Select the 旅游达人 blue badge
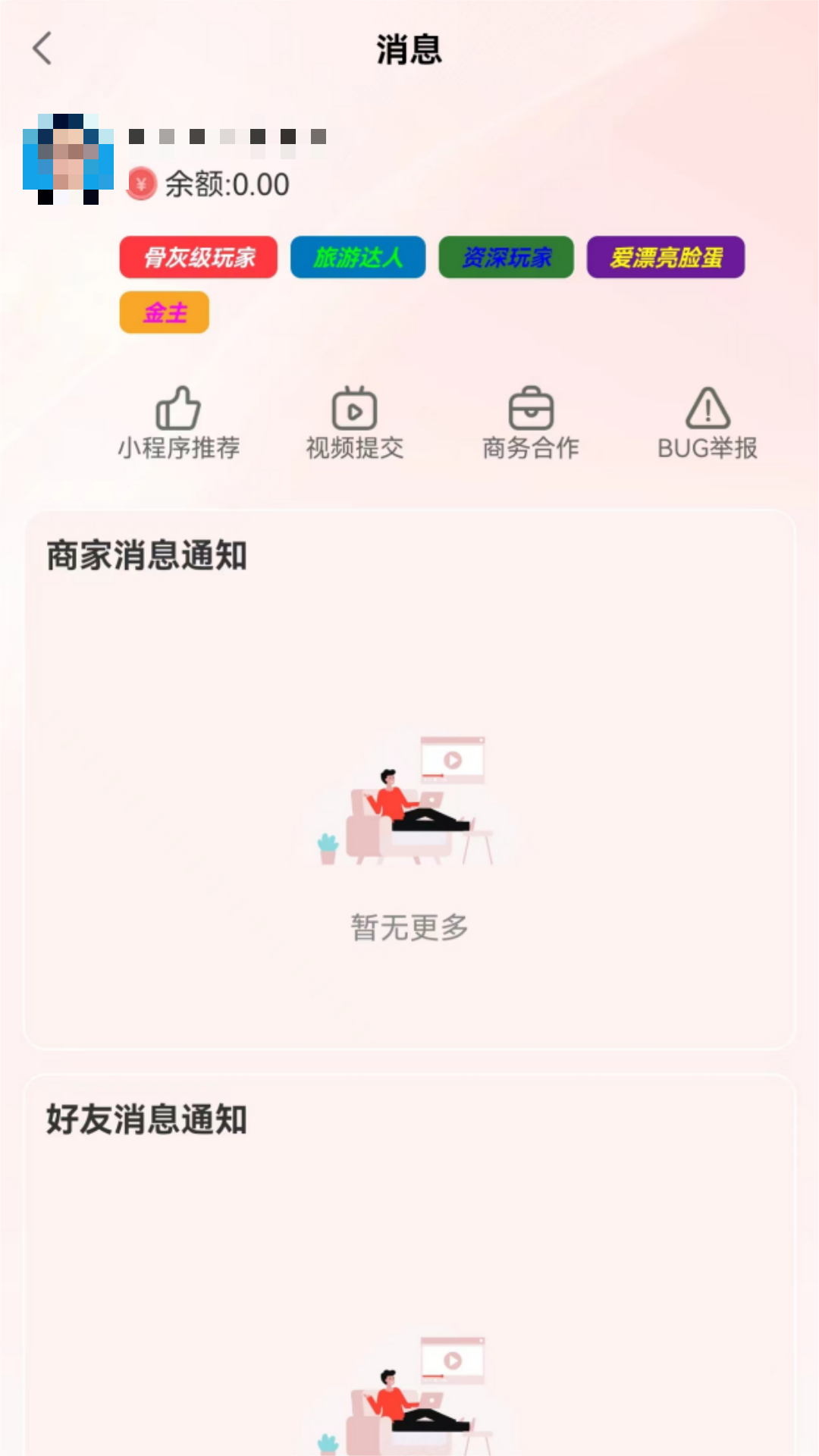 click(357, 257)
